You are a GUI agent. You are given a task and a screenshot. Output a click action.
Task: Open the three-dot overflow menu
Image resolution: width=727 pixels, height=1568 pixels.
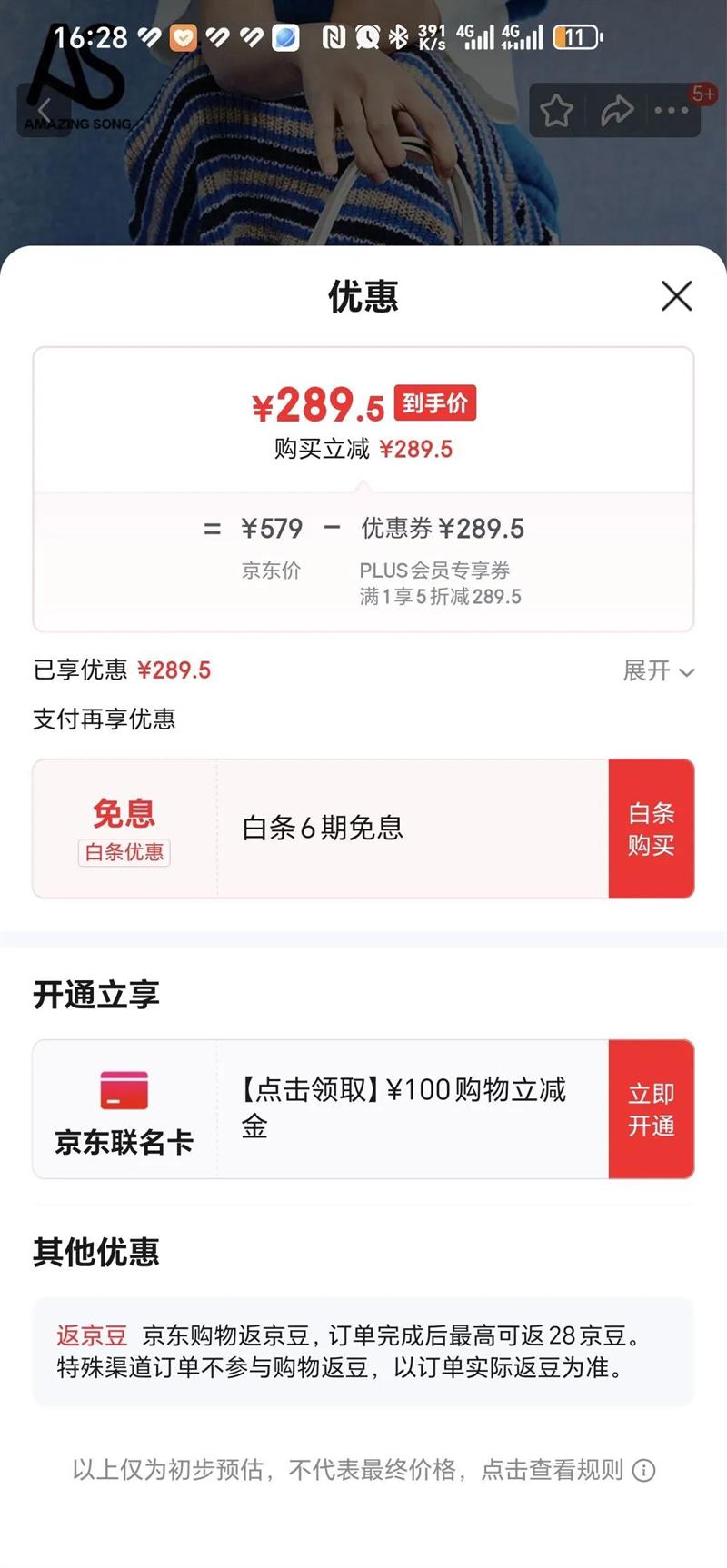pyautogui.click(x=672, y=111)
